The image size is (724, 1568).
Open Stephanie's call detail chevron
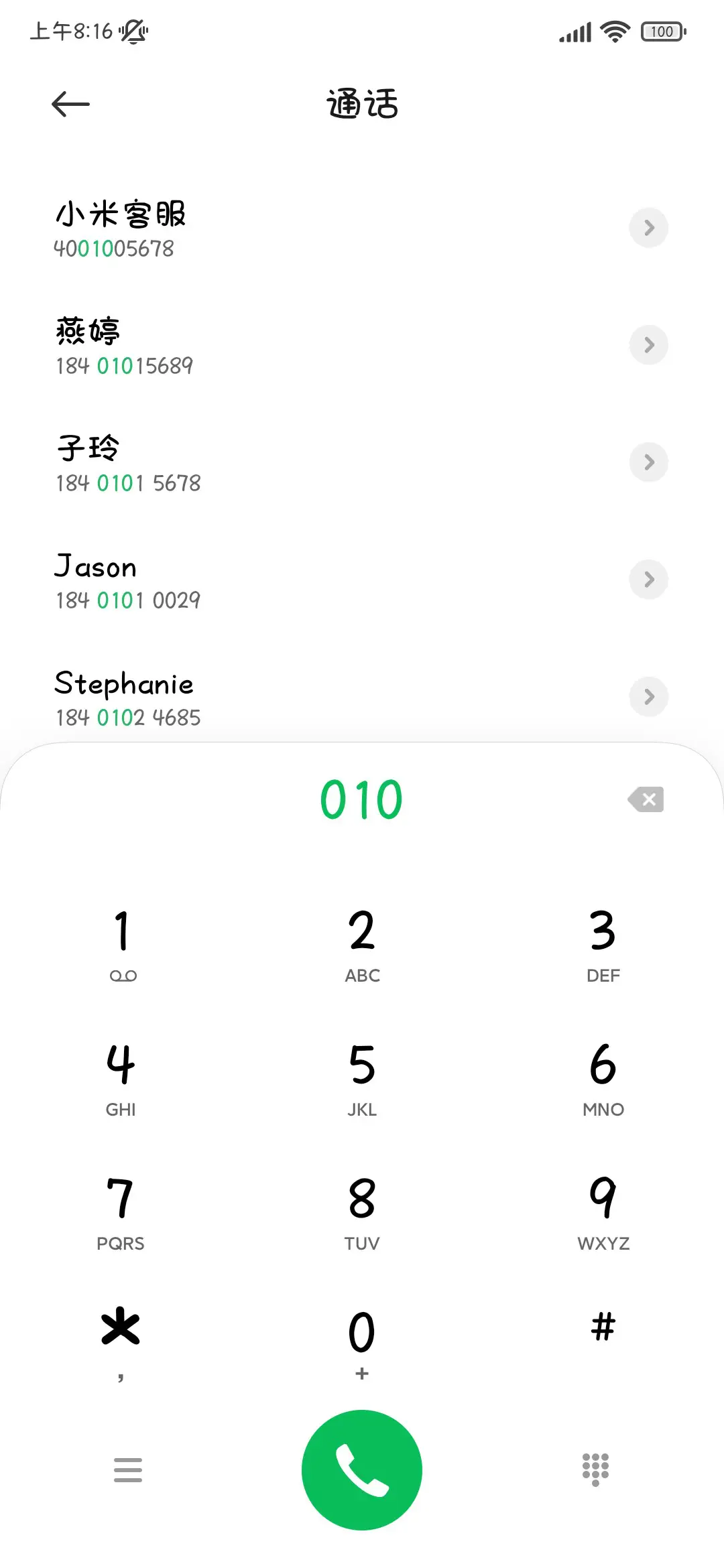pos(648,697)
